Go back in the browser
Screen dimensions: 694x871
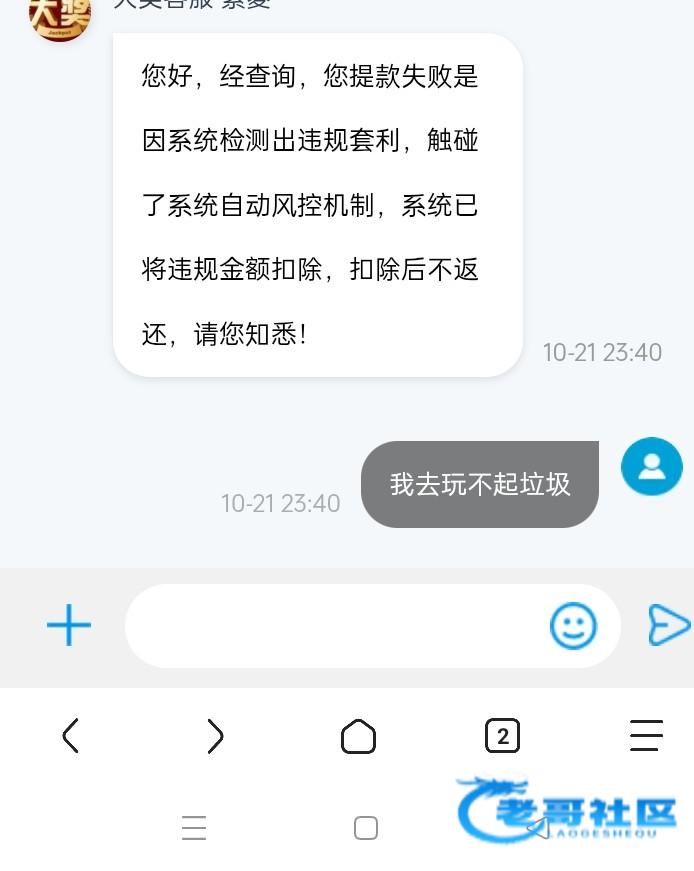click(70, 735)
